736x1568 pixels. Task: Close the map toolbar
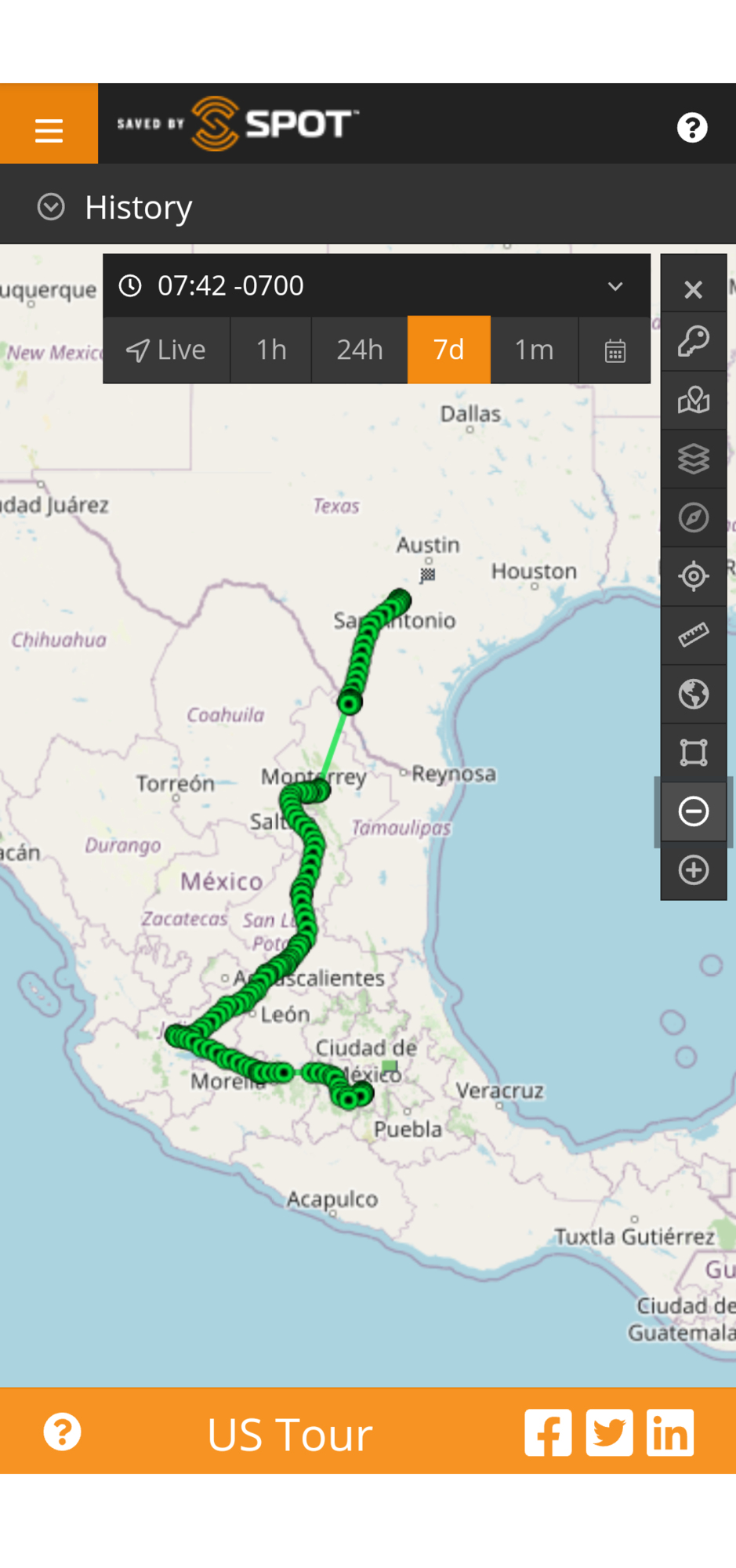tap(693, 290)
